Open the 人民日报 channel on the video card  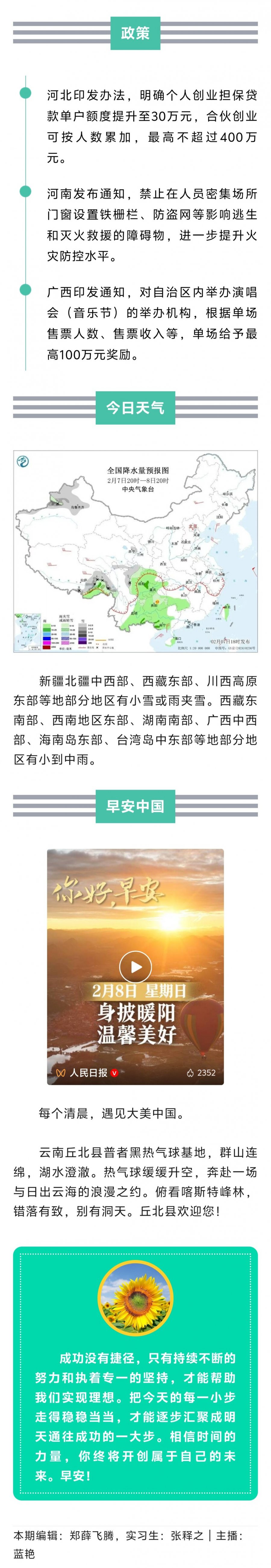[88, 1072]
